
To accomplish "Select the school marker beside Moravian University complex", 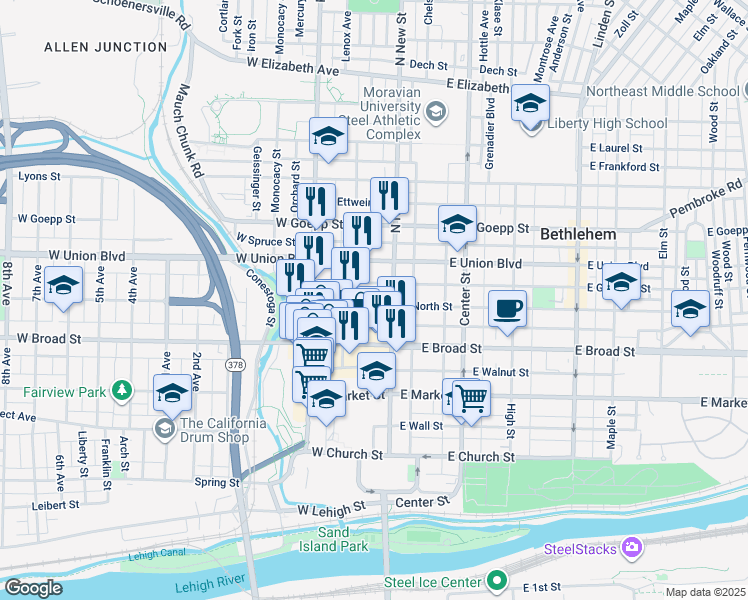I will (328, 140).
